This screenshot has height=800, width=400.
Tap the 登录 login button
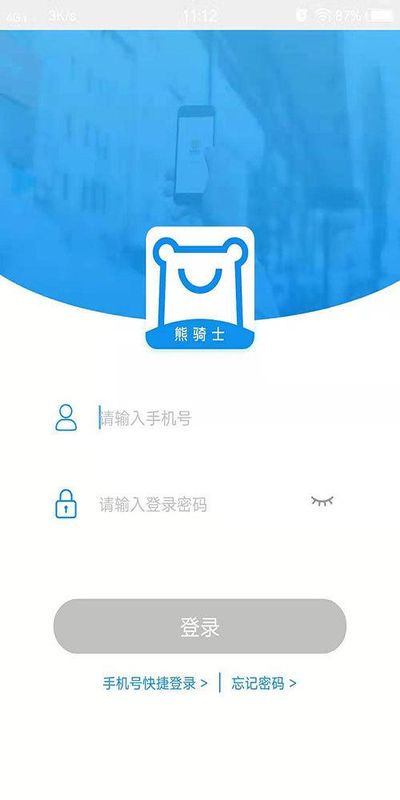click(x=200, y=626)
